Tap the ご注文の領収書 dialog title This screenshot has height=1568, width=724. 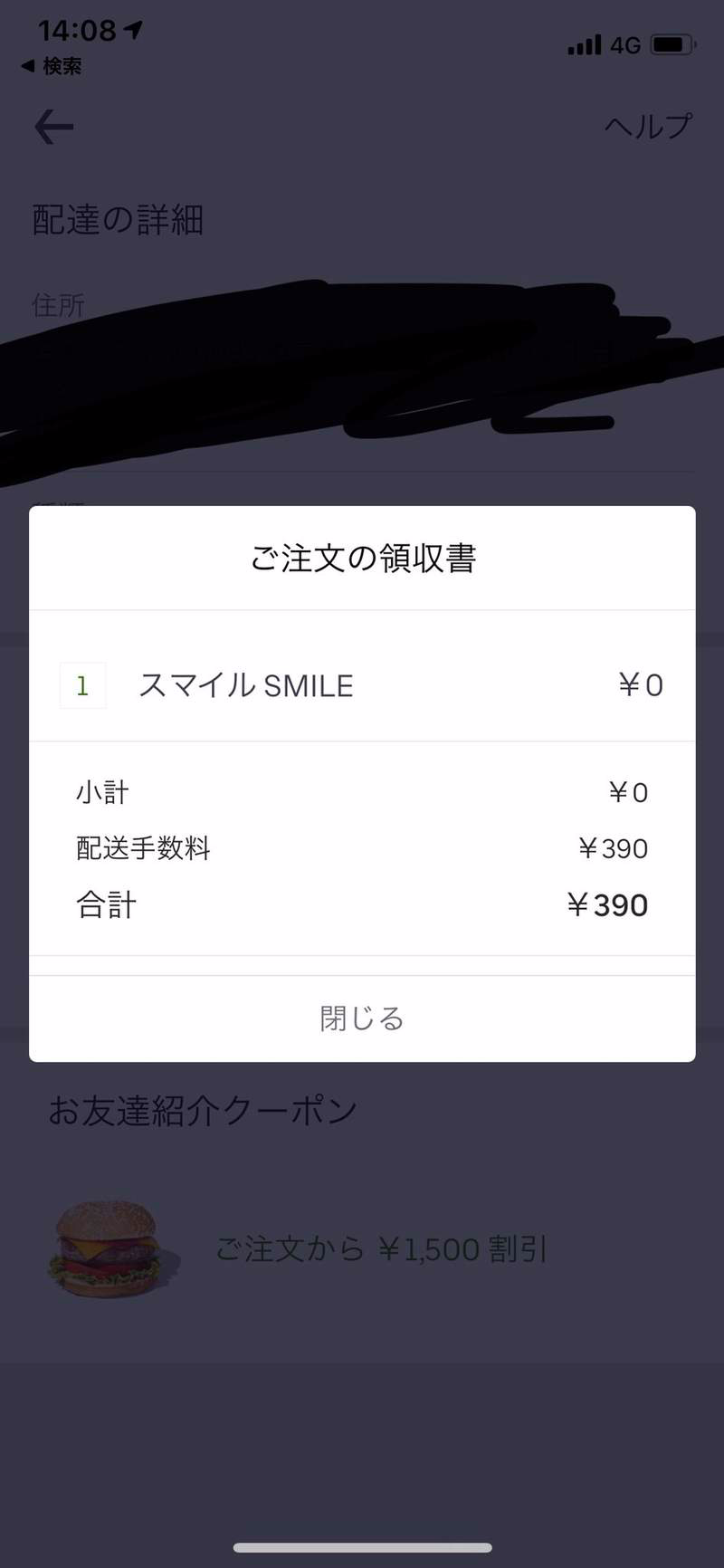pyautogui.click(x=362, y=559)
